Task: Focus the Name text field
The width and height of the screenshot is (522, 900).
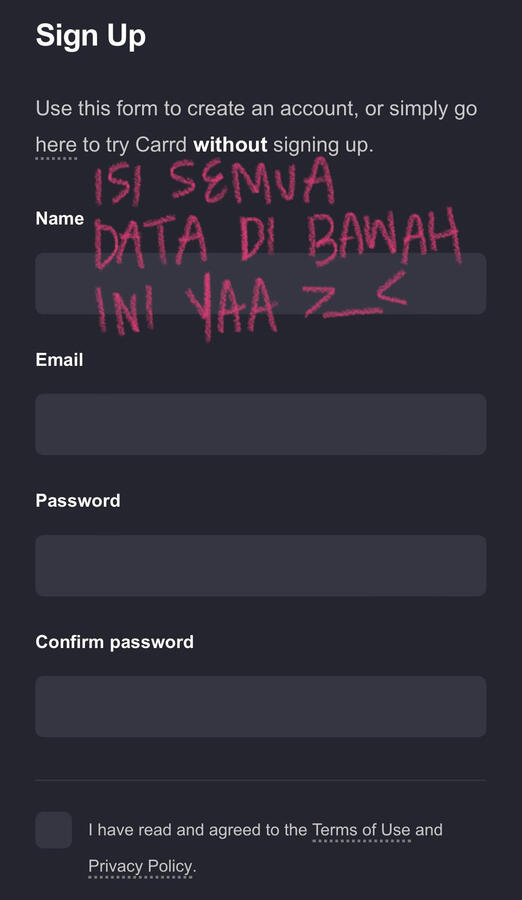Action: (x=261, y=284)
